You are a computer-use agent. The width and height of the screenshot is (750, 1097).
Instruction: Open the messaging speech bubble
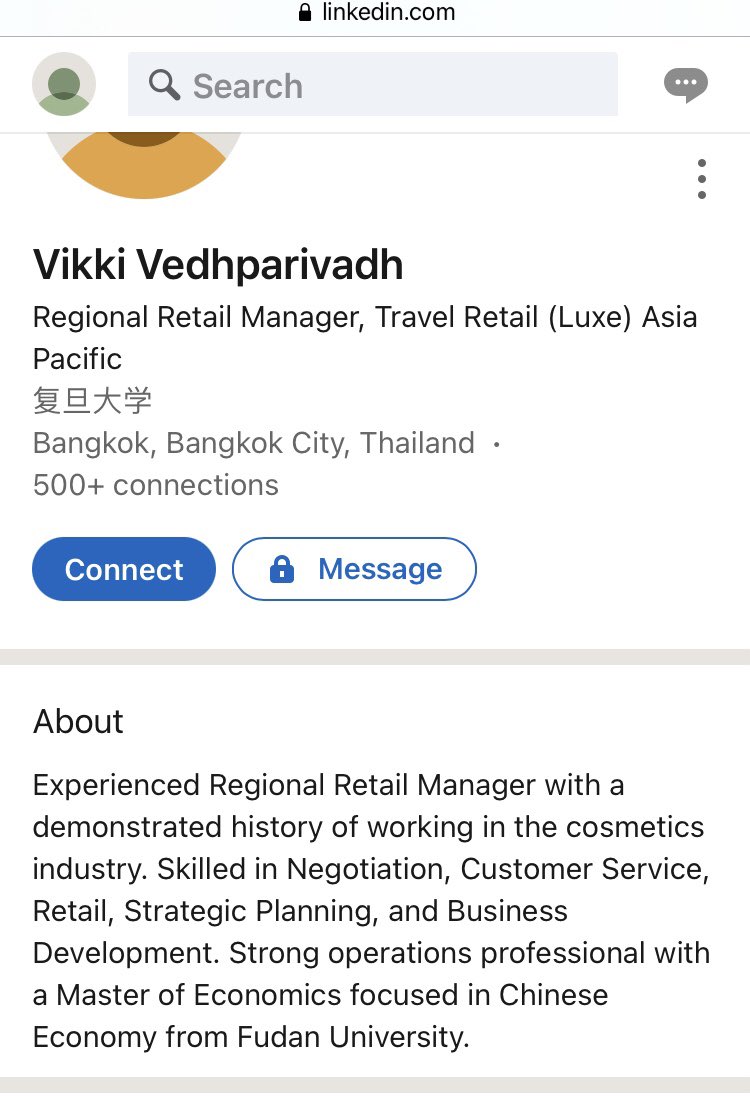click(686, 84)
